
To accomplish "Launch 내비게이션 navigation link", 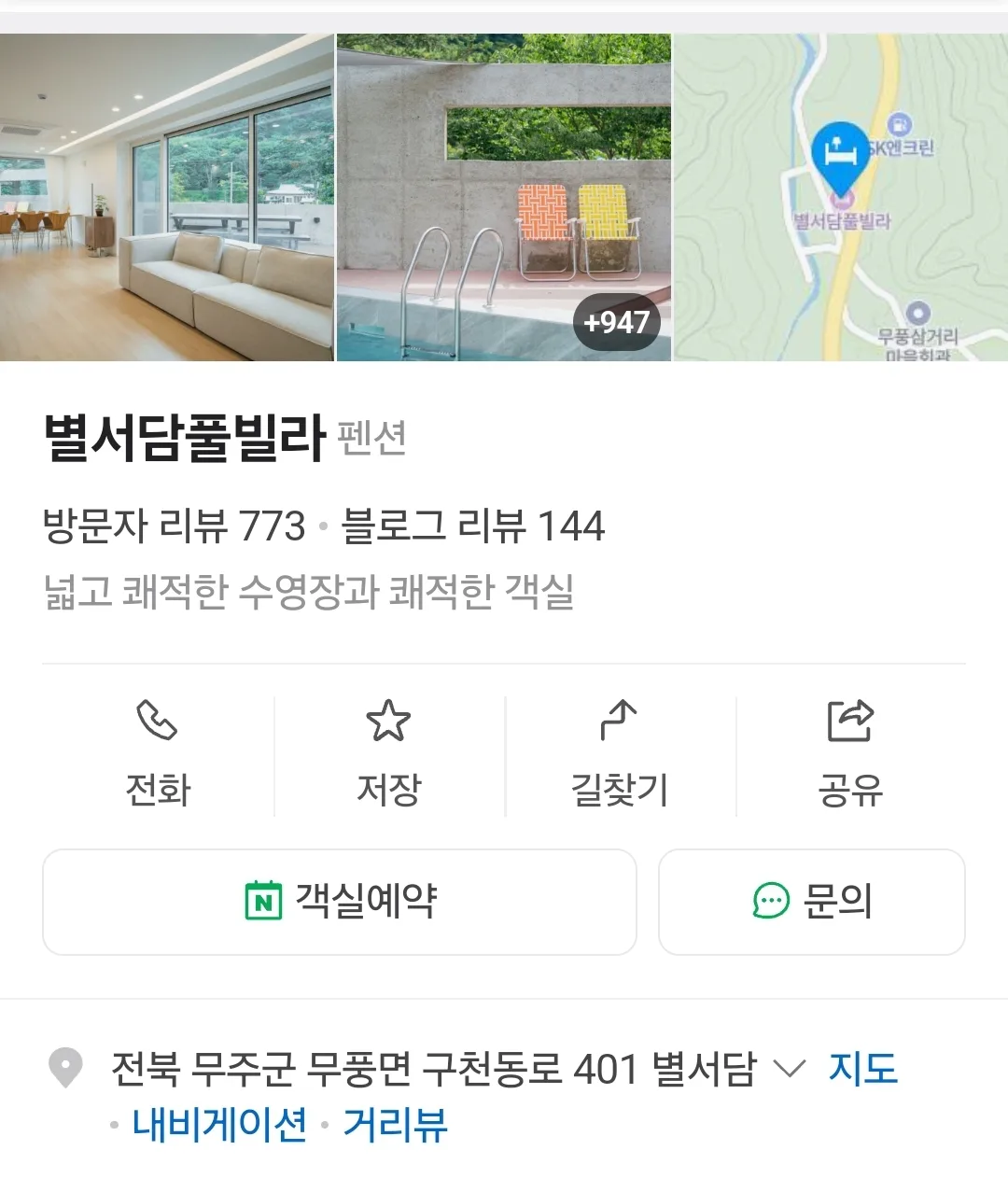I will [x=220, y=1125].
